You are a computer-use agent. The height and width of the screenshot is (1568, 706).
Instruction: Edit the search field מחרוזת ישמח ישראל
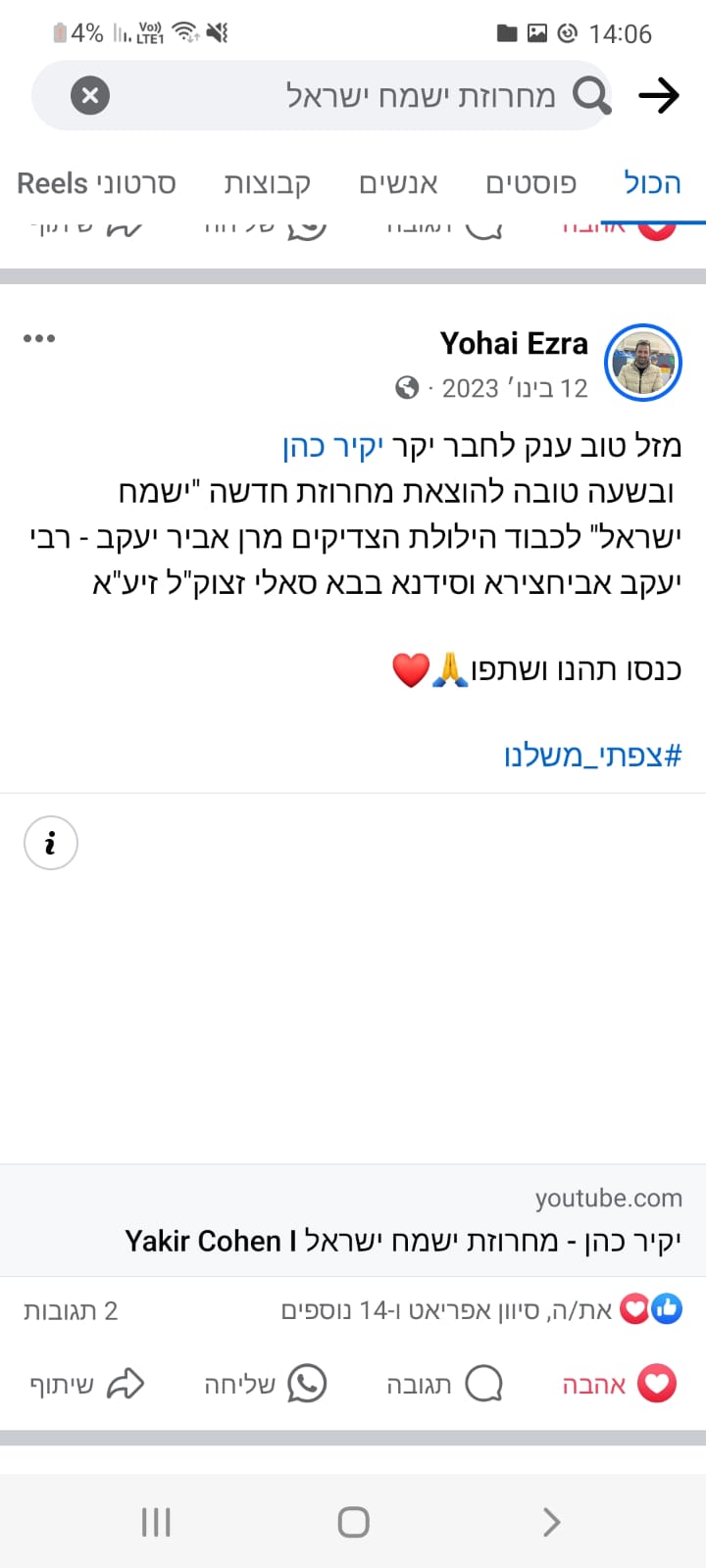click(x=392, y=96)
